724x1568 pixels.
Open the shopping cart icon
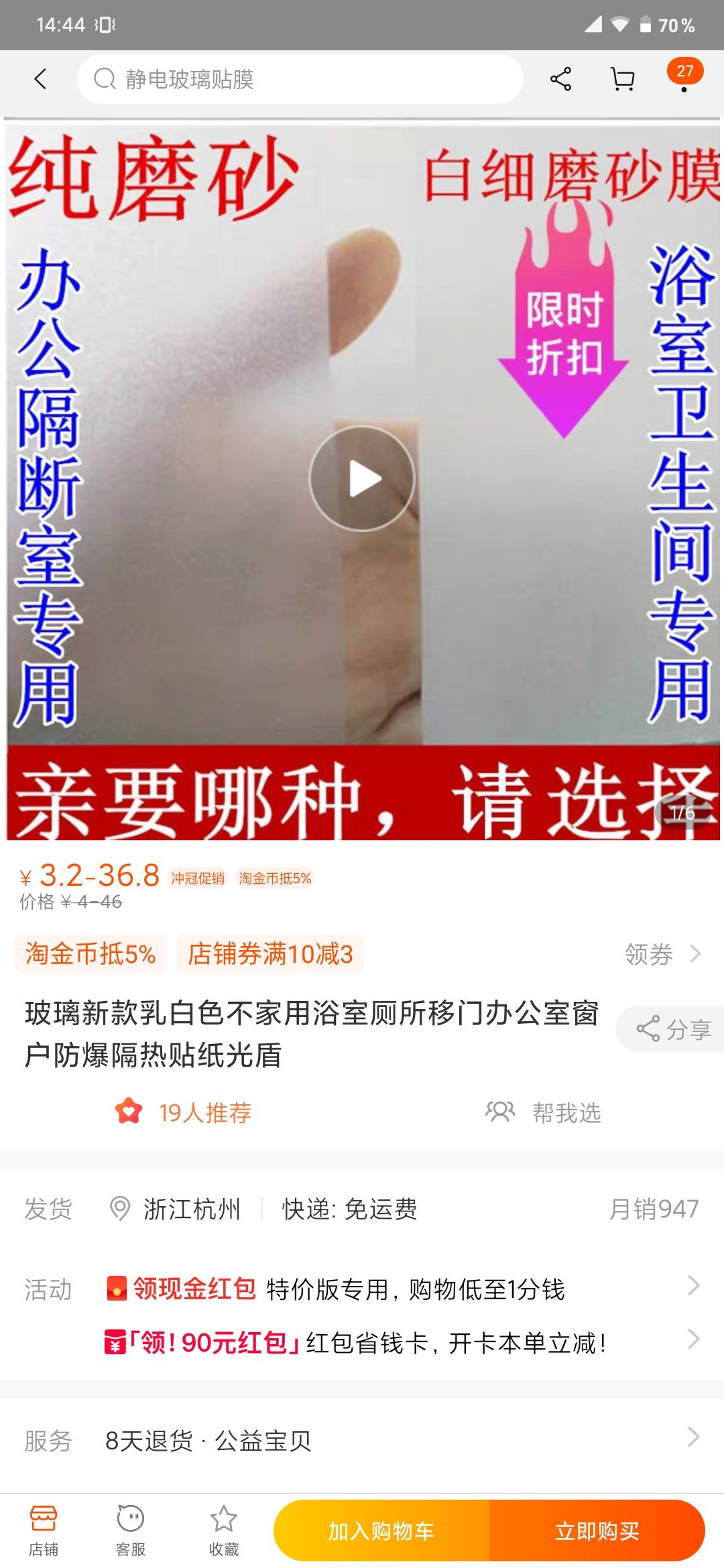[623, 78]
